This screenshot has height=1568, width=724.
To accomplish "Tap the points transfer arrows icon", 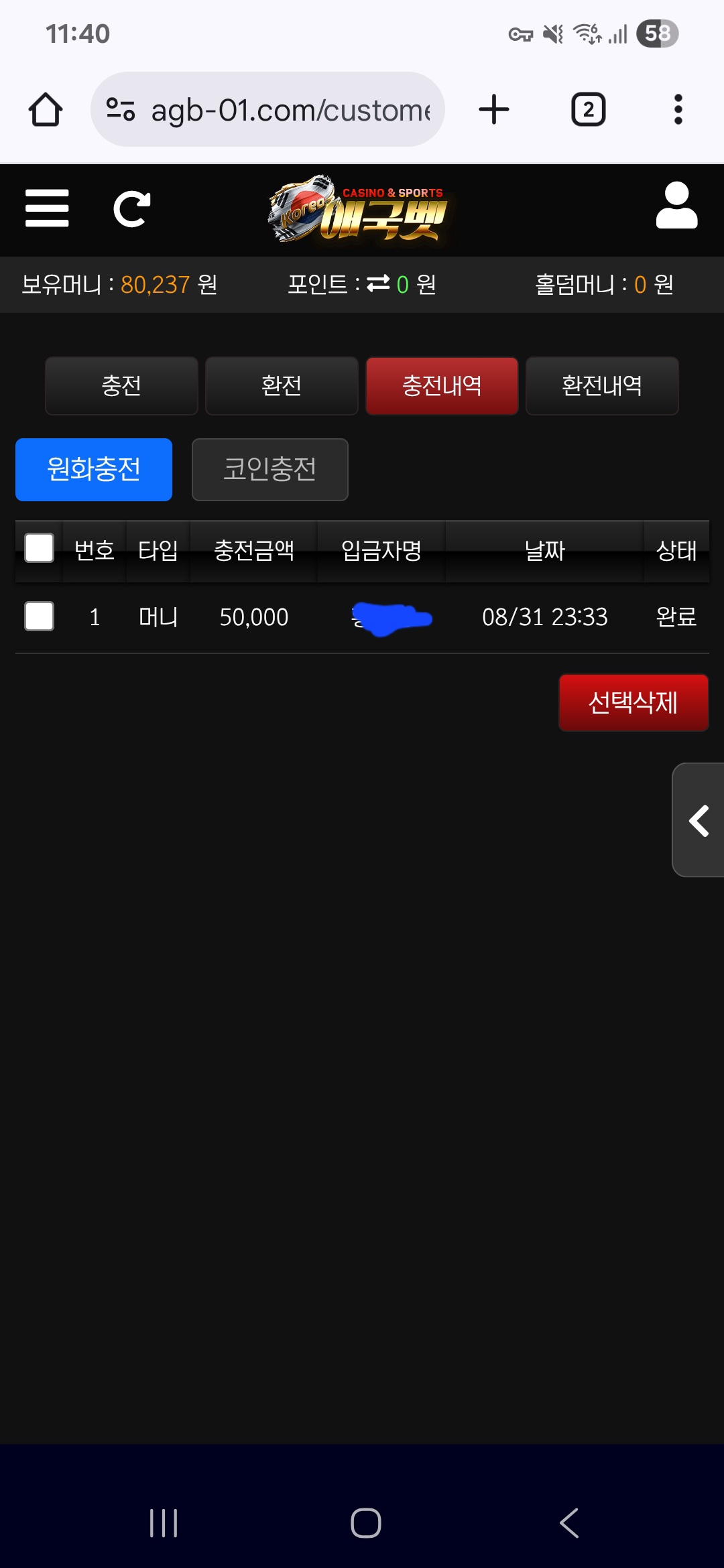I will pyautogui.click(x=378, y=284).
